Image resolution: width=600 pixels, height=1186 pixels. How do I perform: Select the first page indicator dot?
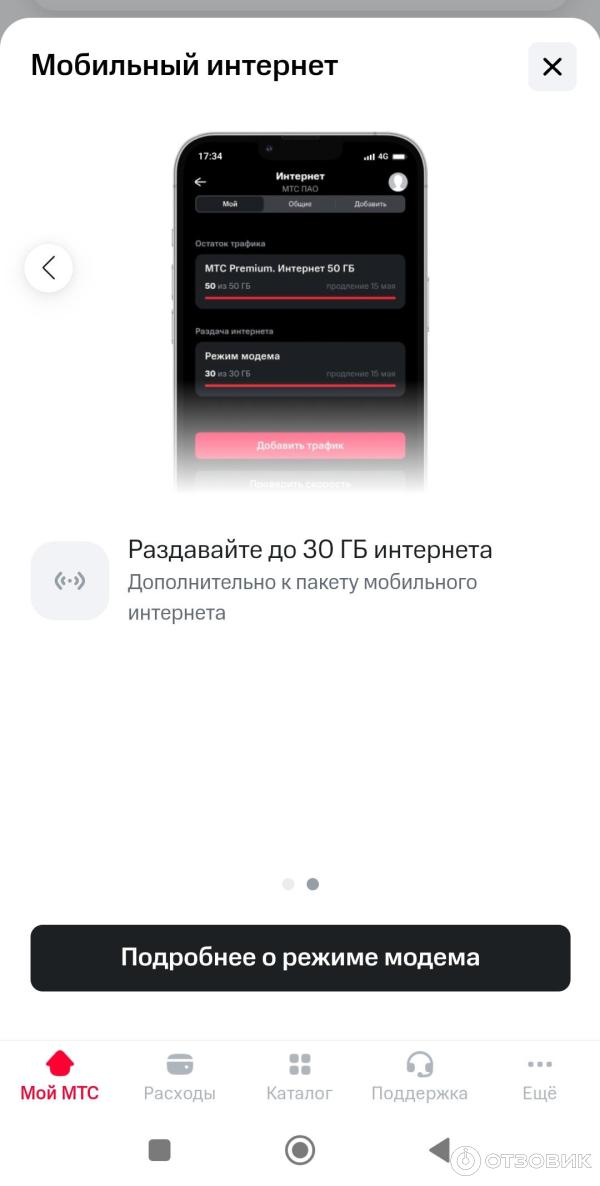[x=288, y=884]
